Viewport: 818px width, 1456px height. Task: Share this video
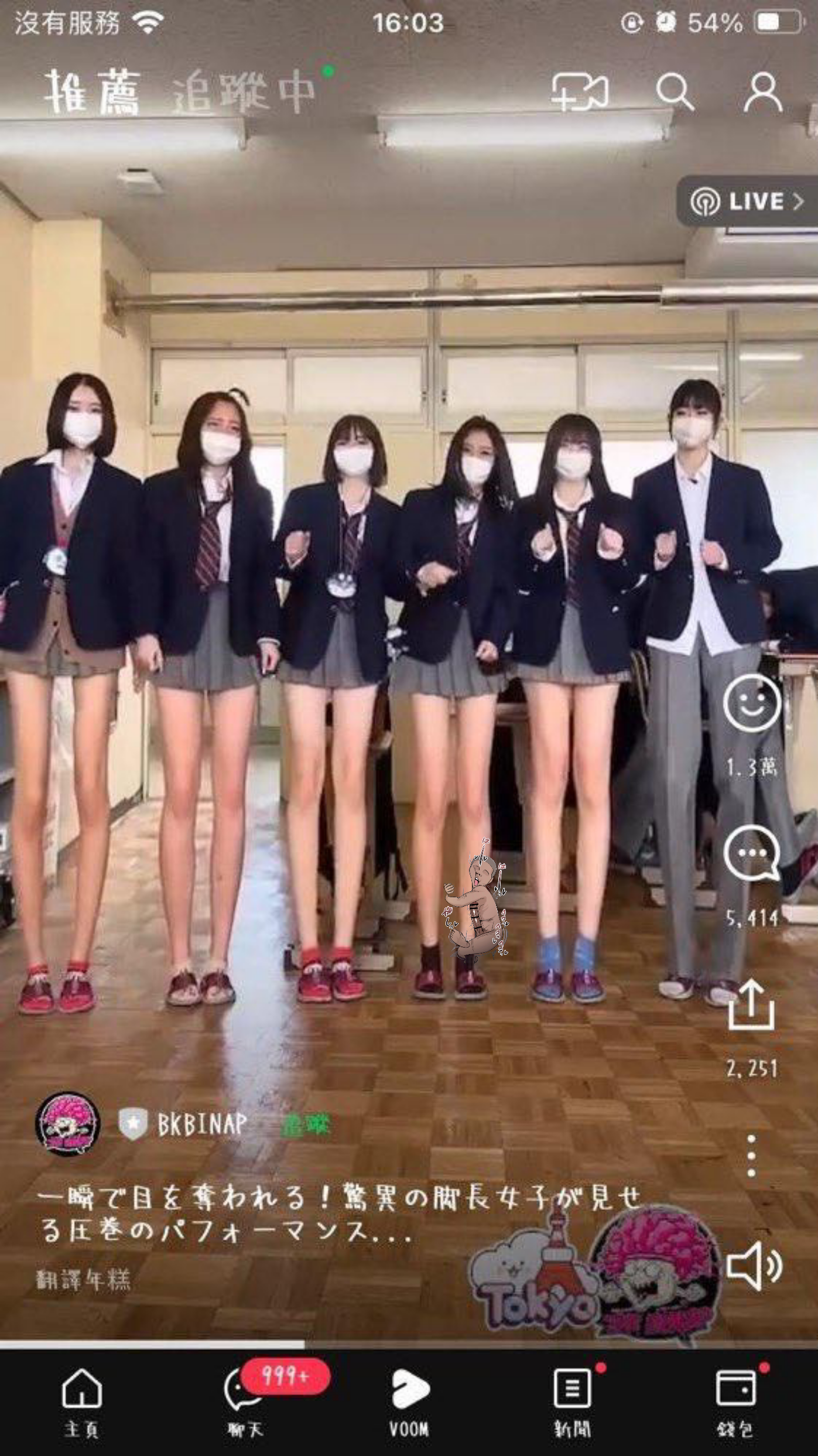pyautogui.click(x=752, y=1006)
